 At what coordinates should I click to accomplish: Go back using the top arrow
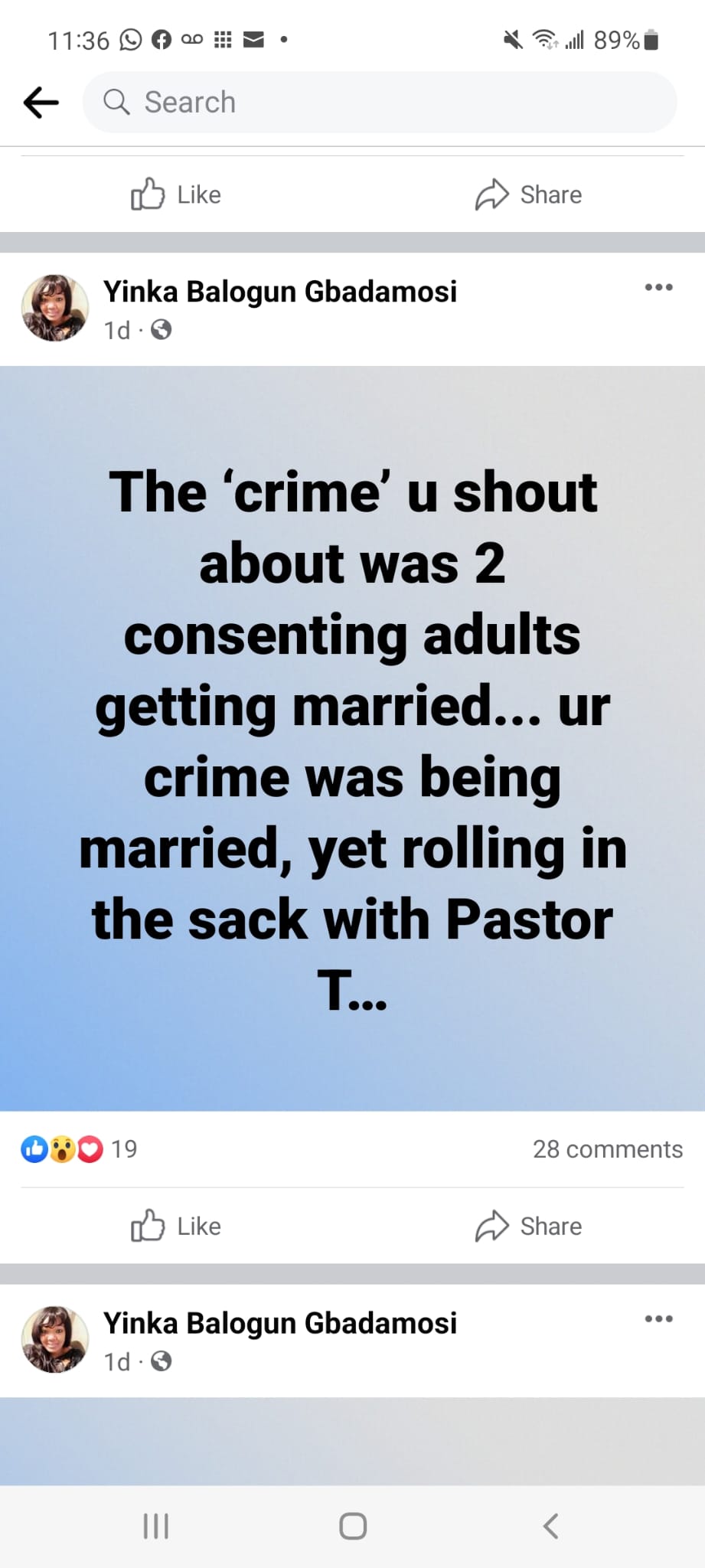coord(41,102)
